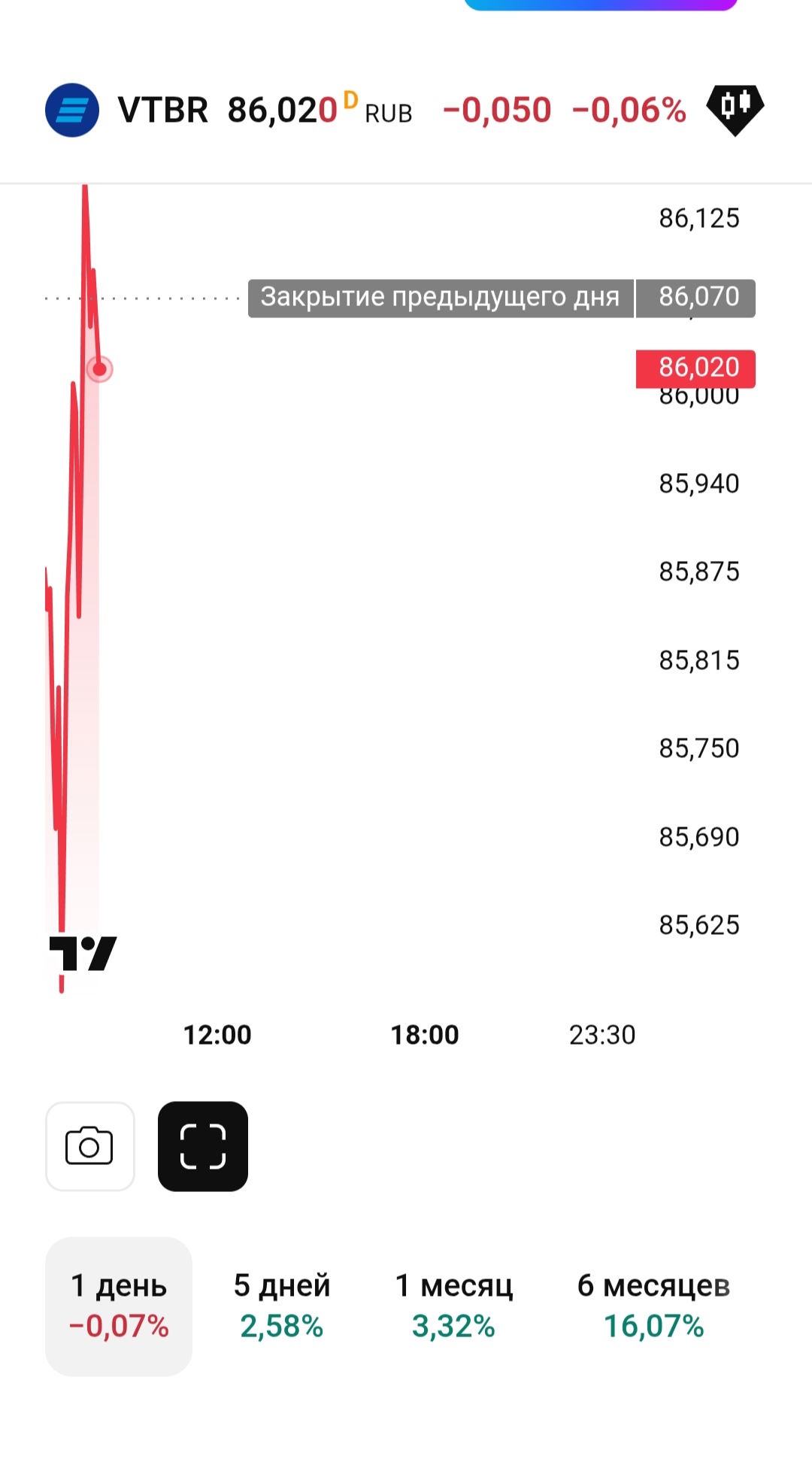
Task: Take a chart snapshot with the camera button
Action: pyautogui.click(x=90, y=1146)
